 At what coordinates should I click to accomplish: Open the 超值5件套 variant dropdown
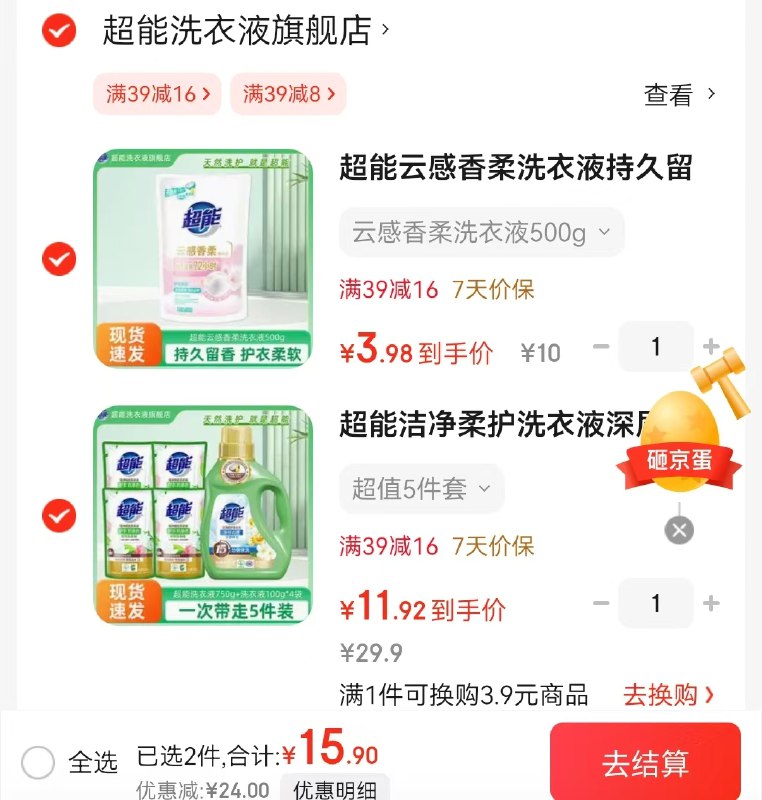coord(421,488)
